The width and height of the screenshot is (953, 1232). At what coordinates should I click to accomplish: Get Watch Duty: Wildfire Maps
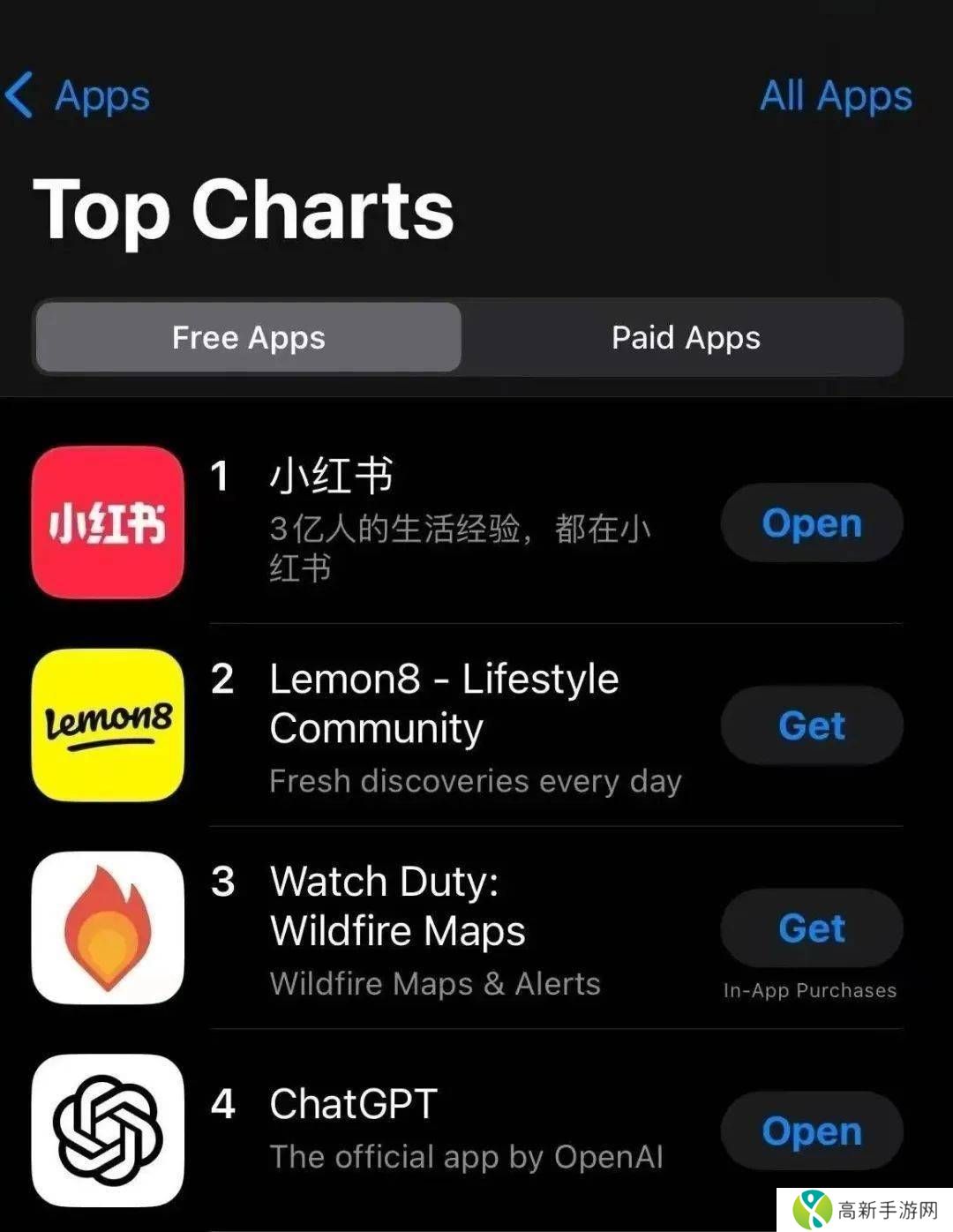[x=811, y=928]
